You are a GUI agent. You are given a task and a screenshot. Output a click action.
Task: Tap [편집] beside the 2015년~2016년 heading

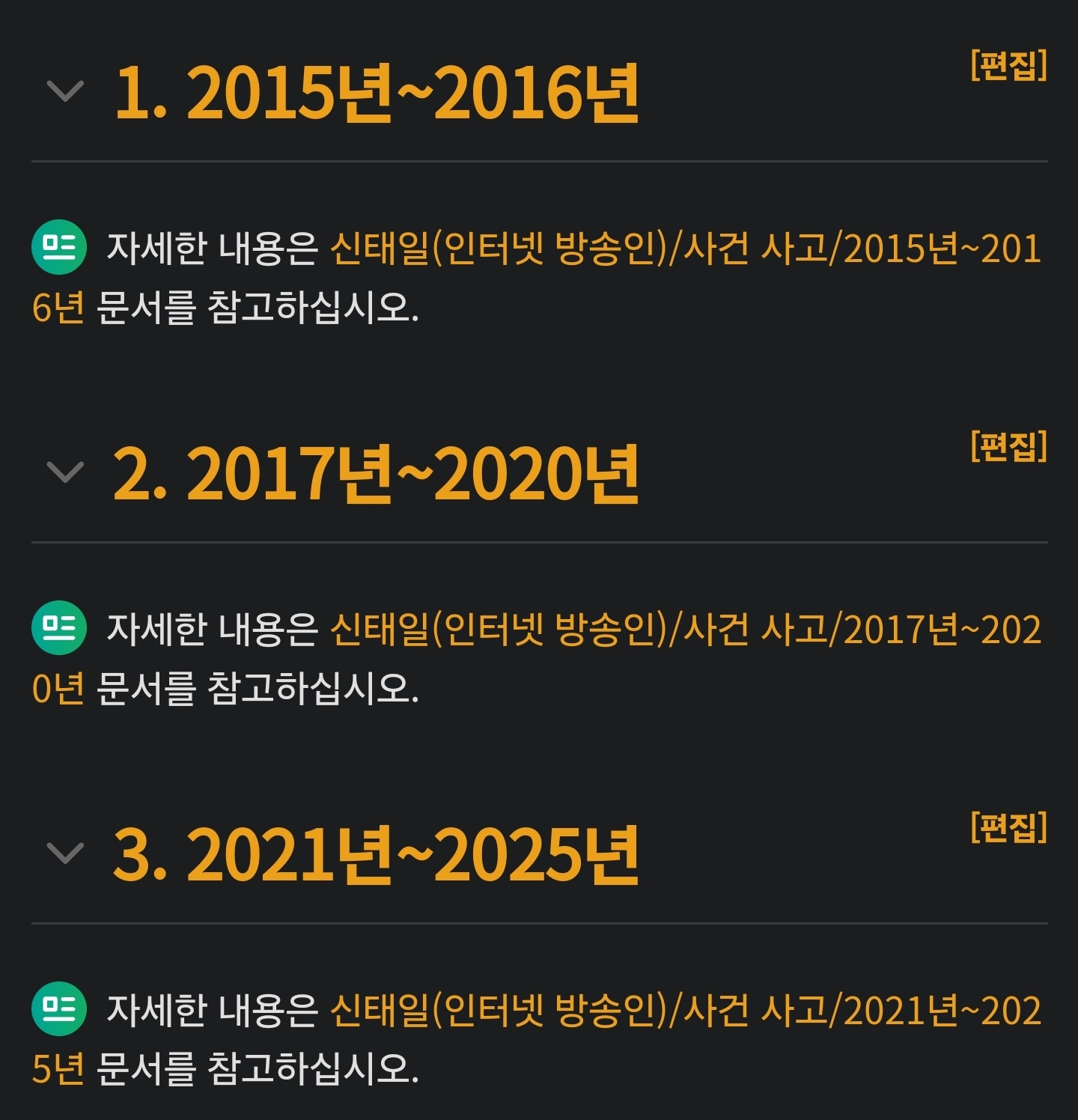[1008, 65]
